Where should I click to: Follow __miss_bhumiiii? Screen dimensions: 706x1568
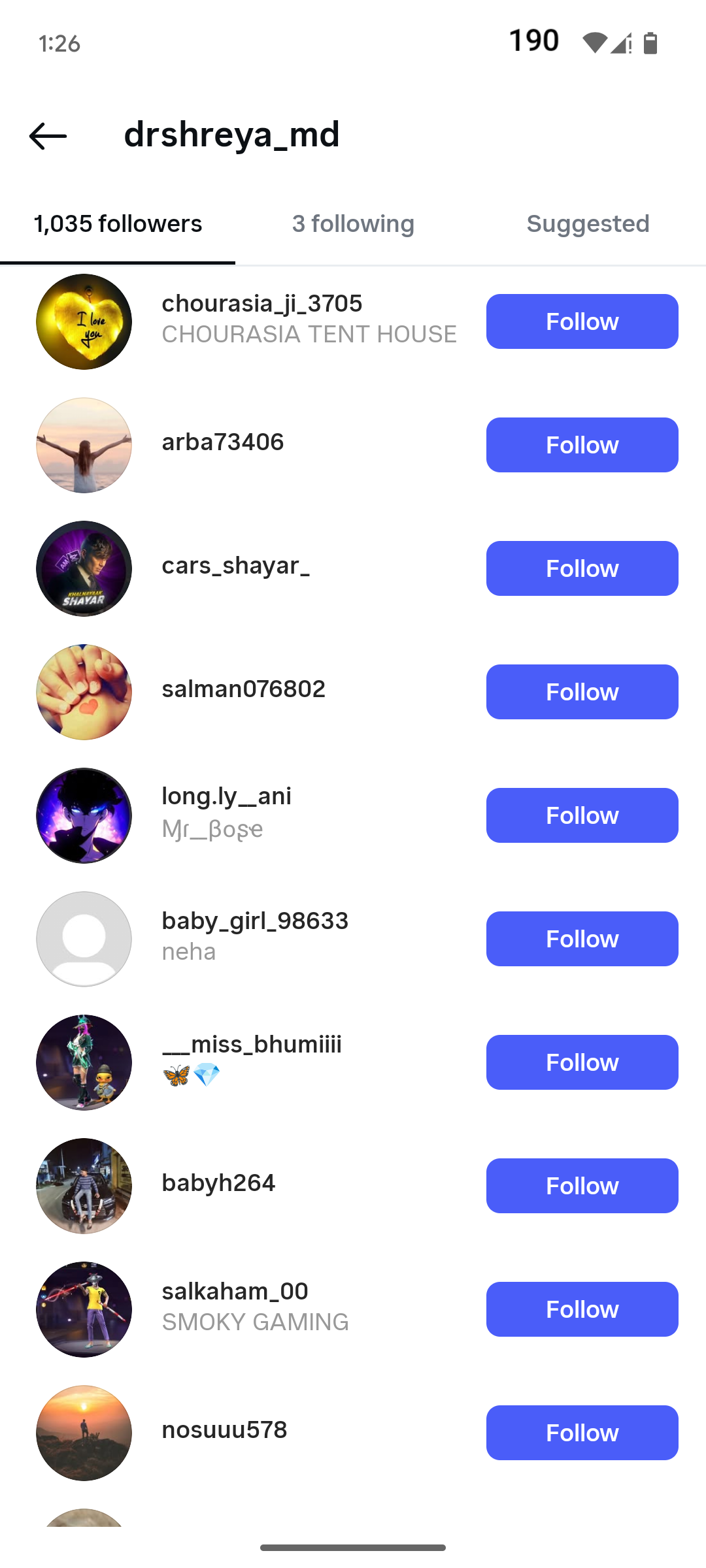click(x=582, y=1062)
